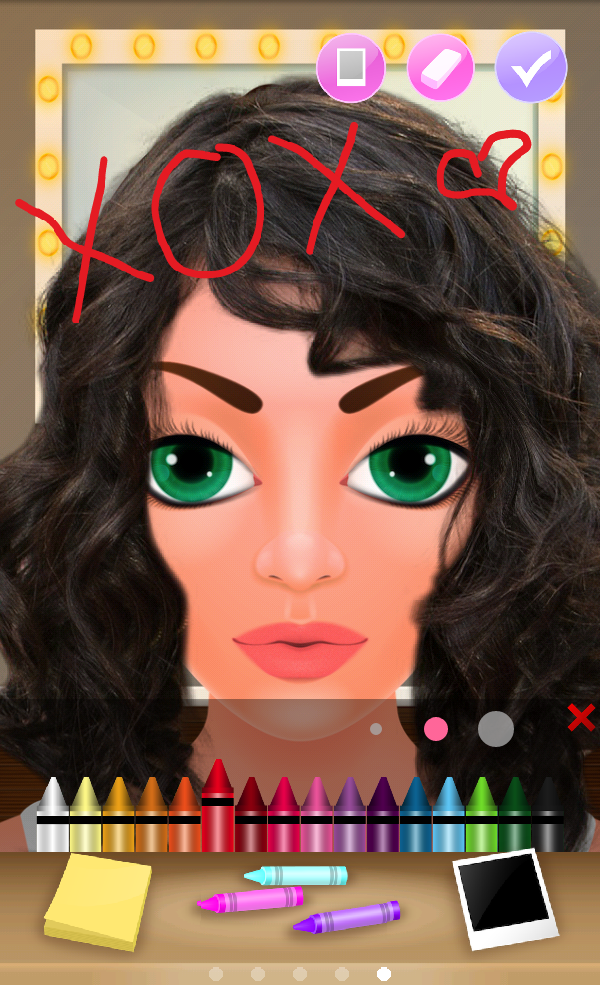Pick the lime green crayon
The width and height of the screenshot is (600, 985).
pos(481,814)
